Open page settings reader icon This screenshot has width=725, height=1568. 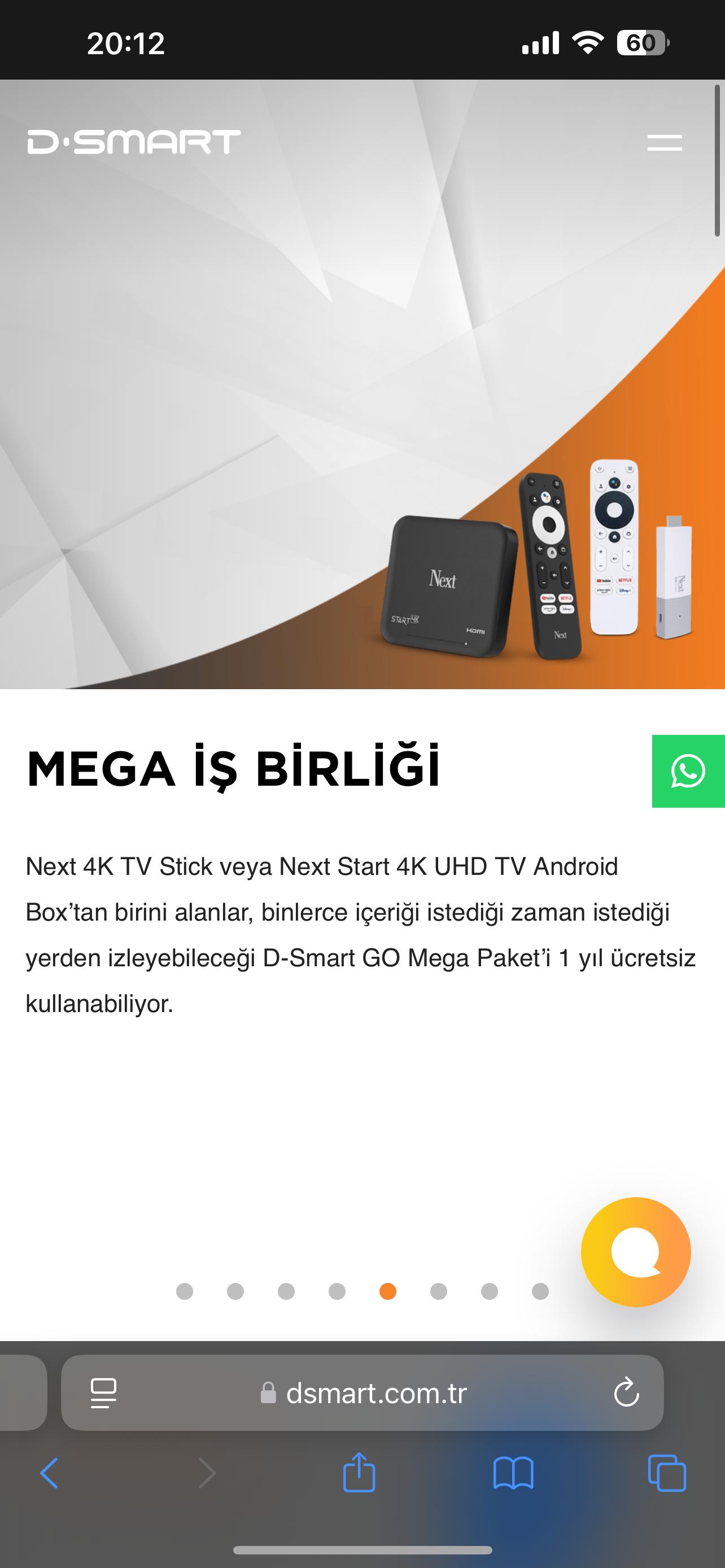pyautogui.click(x=103, y=1392)
